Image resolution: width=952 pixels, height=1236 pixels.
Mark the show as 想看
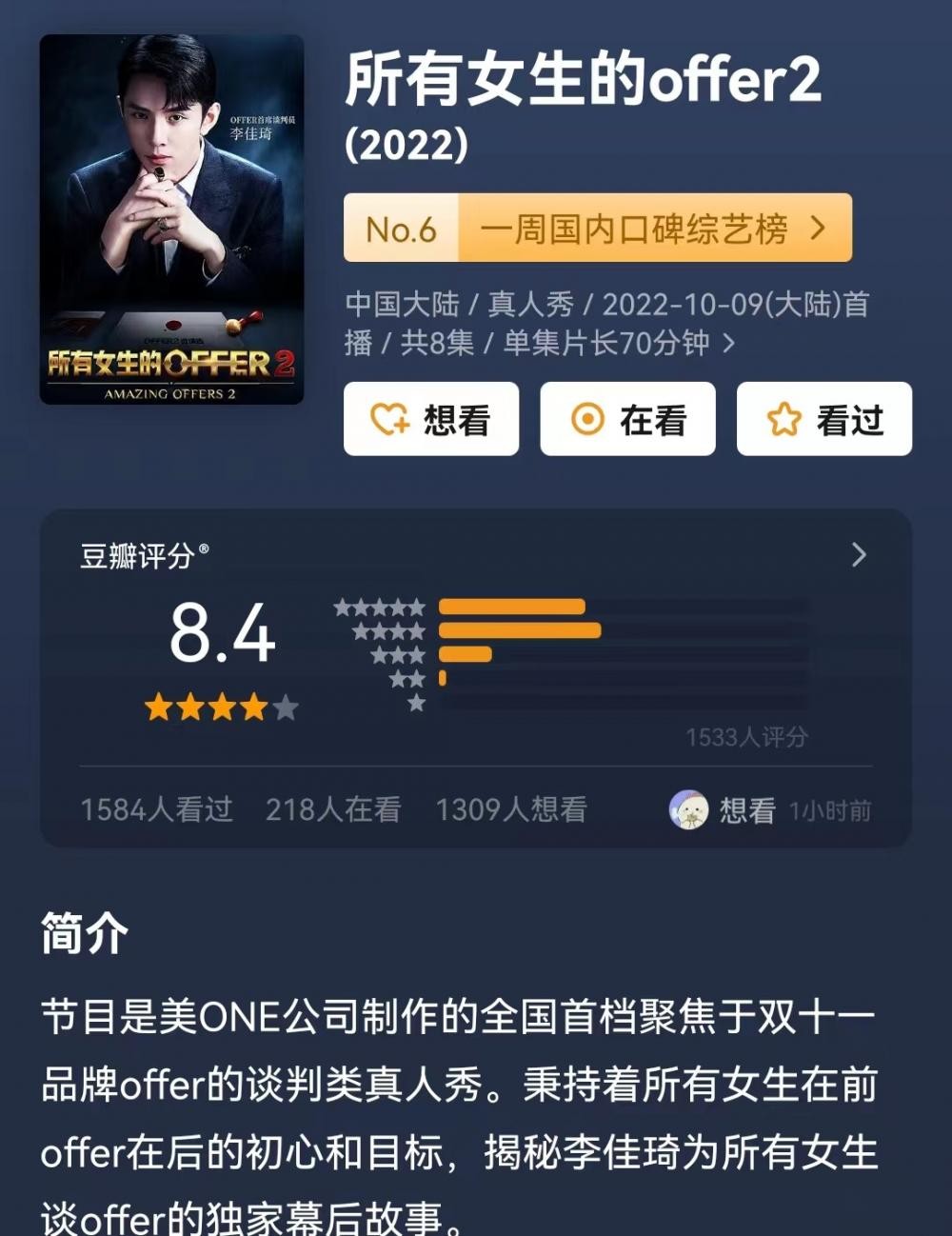pyautogui.click(x=430, y=419)
